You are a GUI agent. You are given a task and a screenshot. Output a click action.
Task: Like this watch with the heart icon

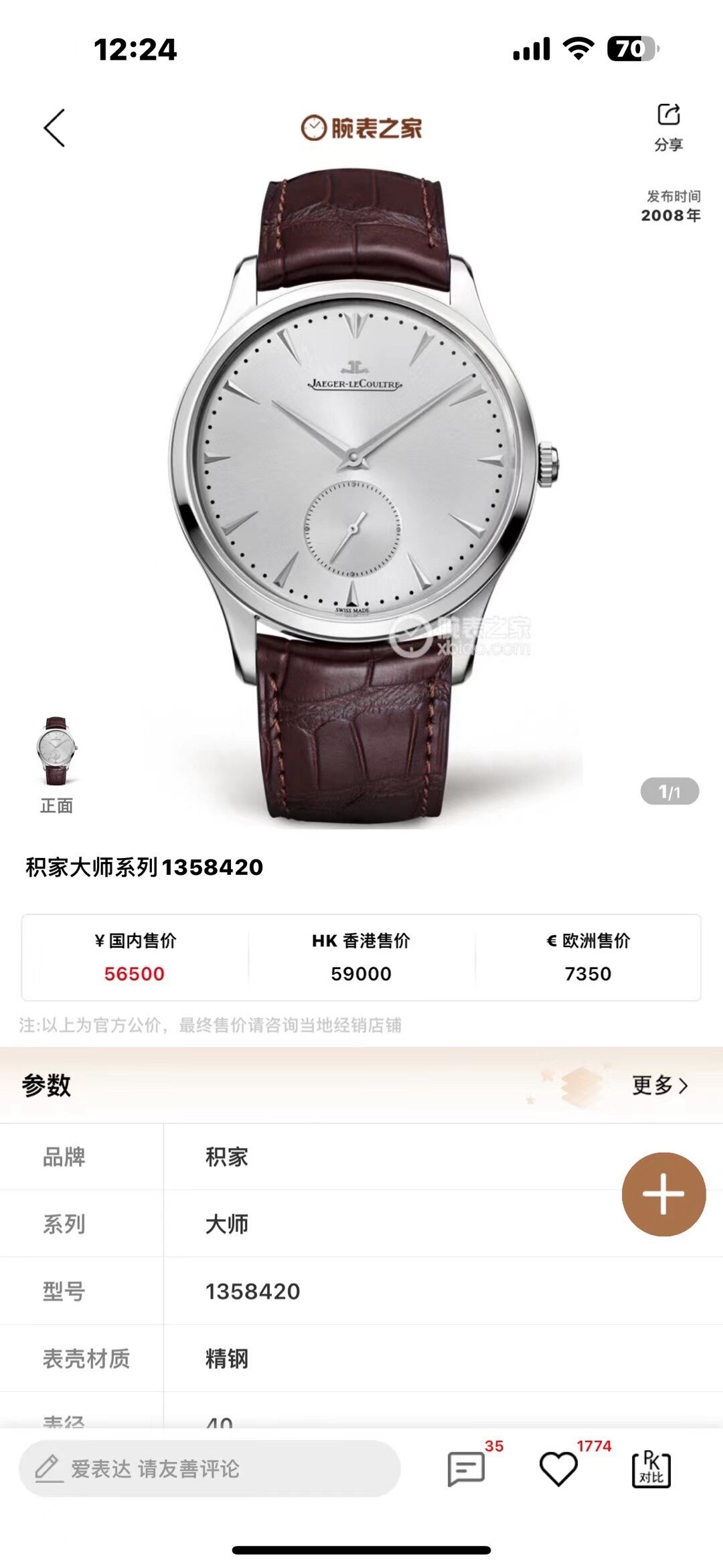click(558, 1469)
